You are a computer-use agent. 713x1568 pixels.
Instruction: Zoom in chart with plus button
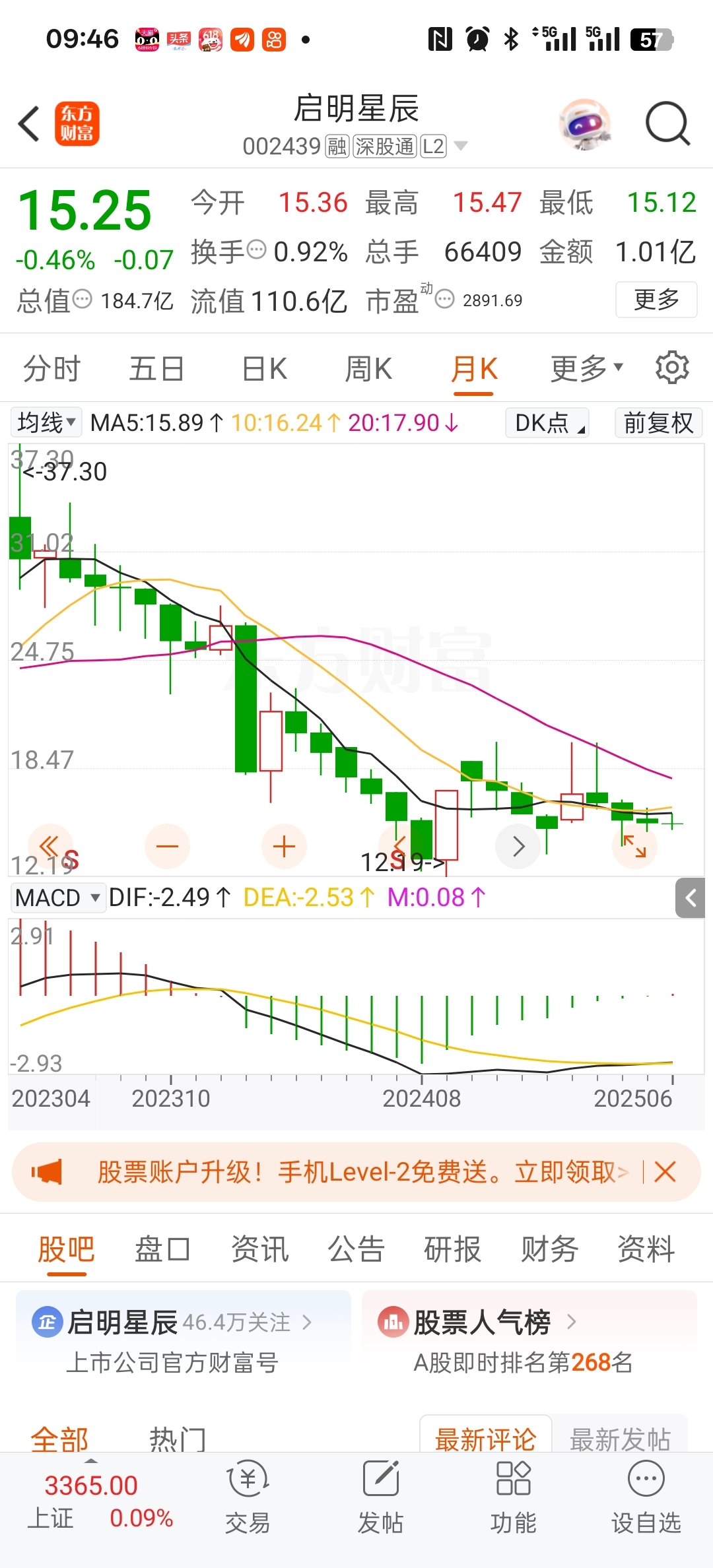coord(284,846)
